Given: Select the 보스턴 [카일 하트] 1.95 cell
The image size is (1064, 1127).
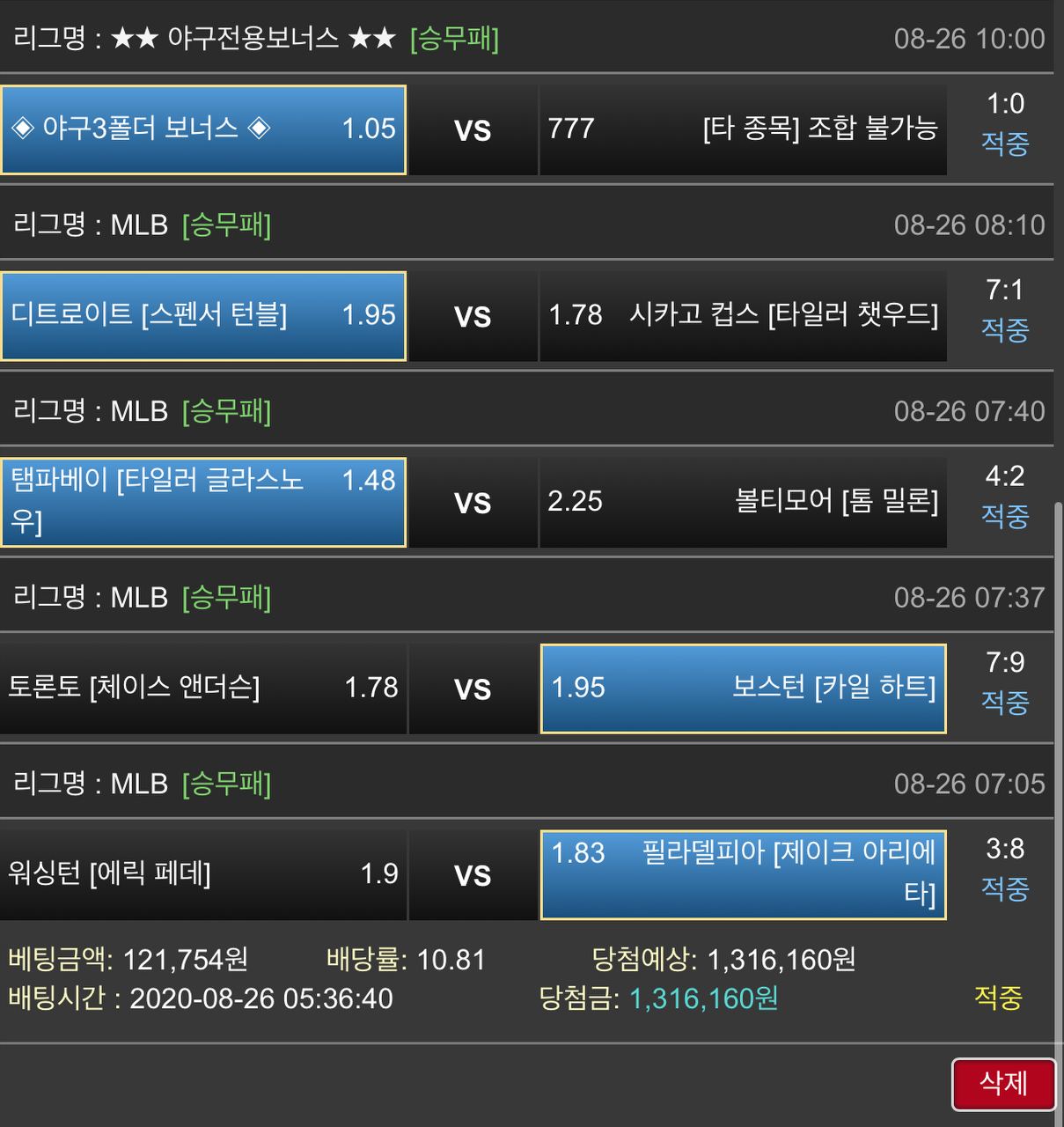Looking at the screenshot, I should tap(743, 689).
